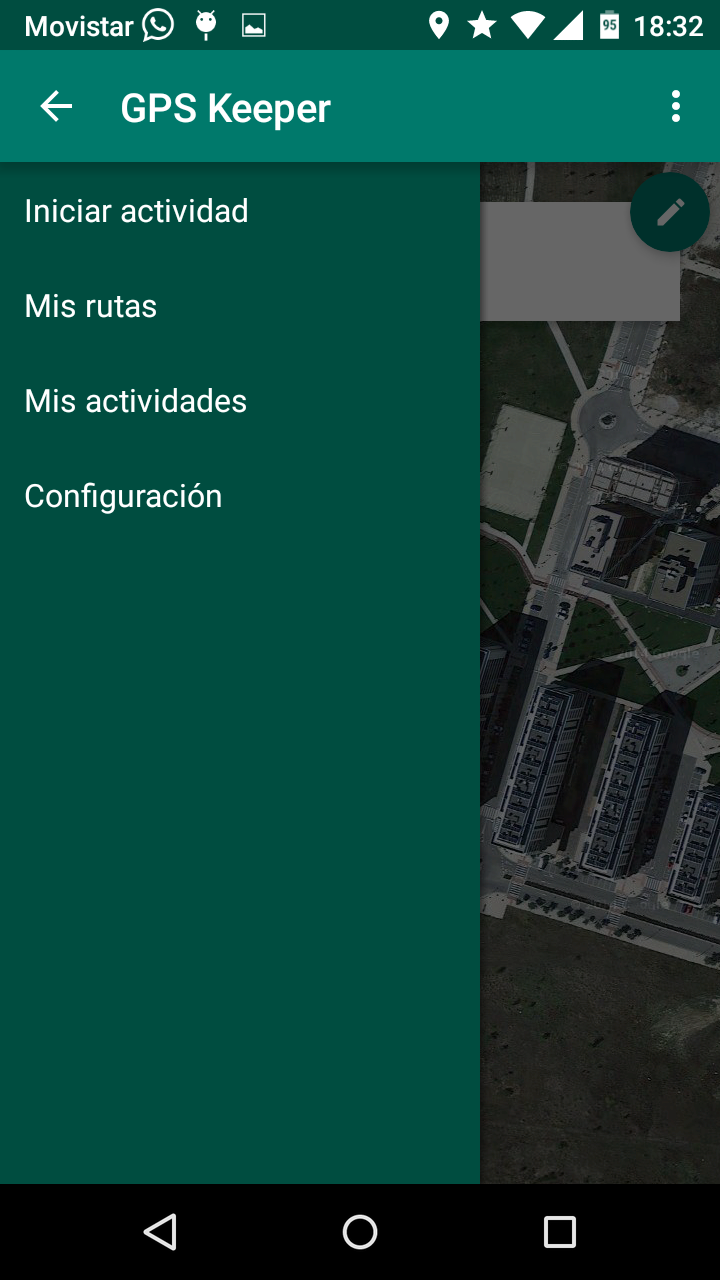
Task: Tap the pencil edit floating button
Action: [x=670, y=212]
